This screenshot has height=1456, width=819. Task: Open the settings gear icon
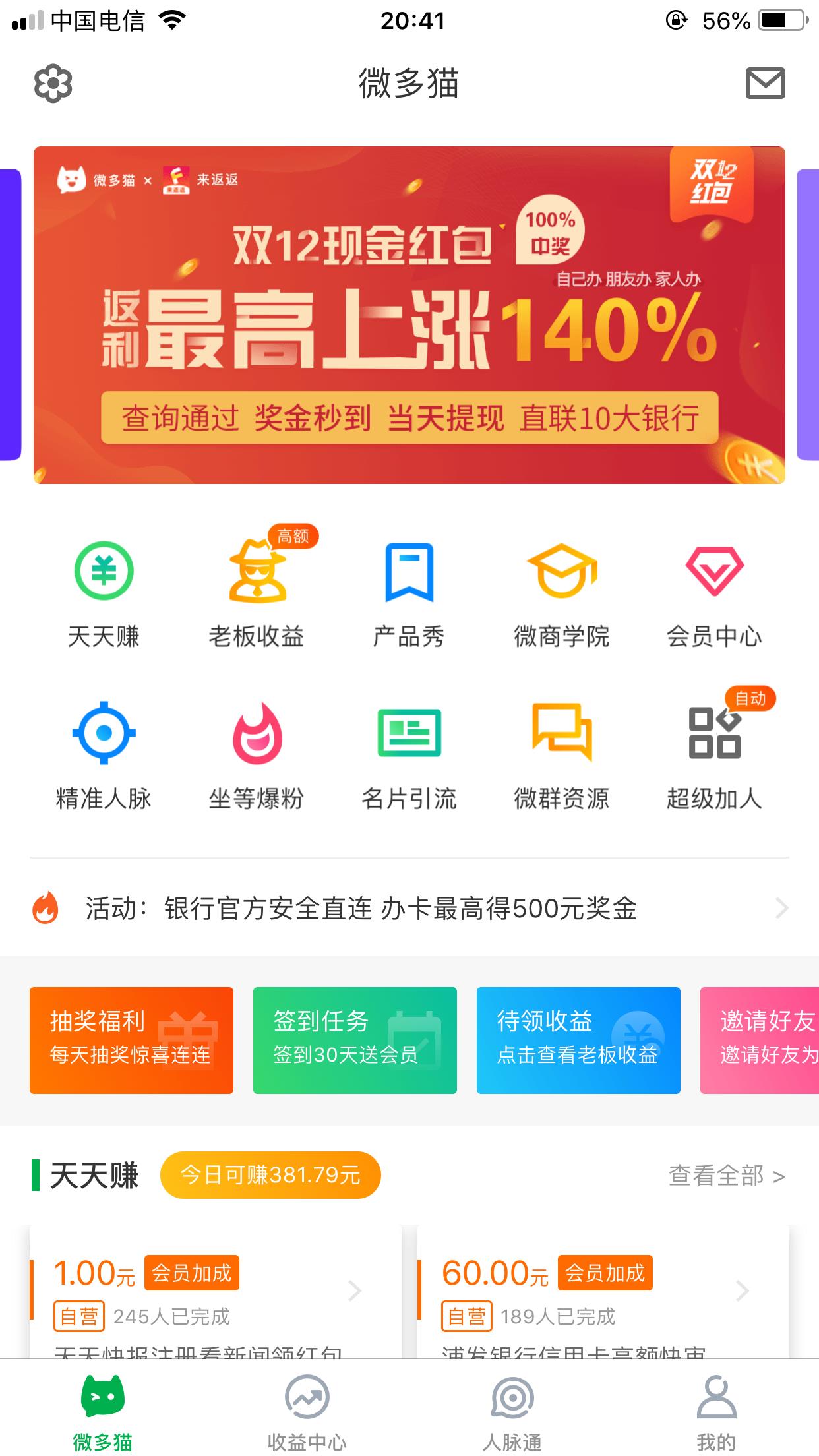(53, 84)
